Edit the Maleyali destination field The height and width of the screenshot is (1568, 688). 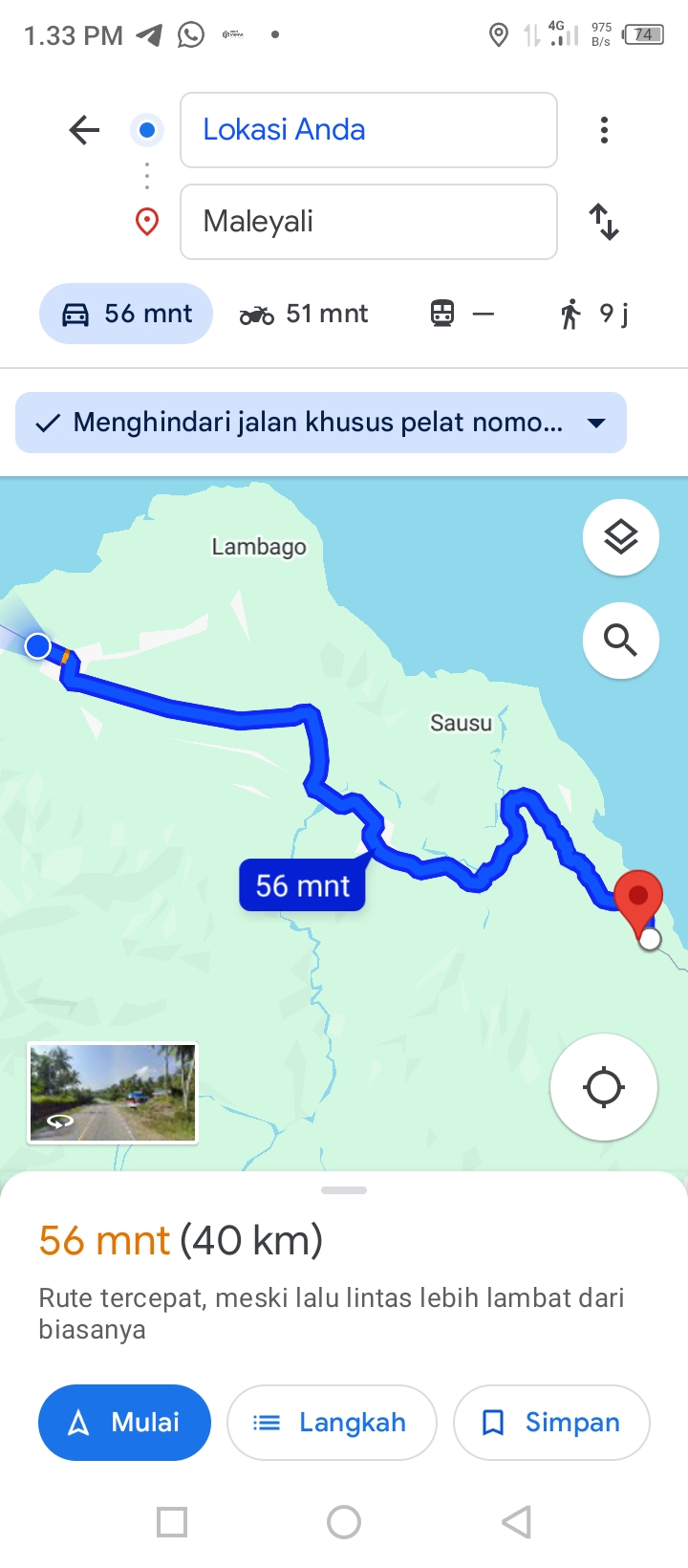click(x=369, y=222)
